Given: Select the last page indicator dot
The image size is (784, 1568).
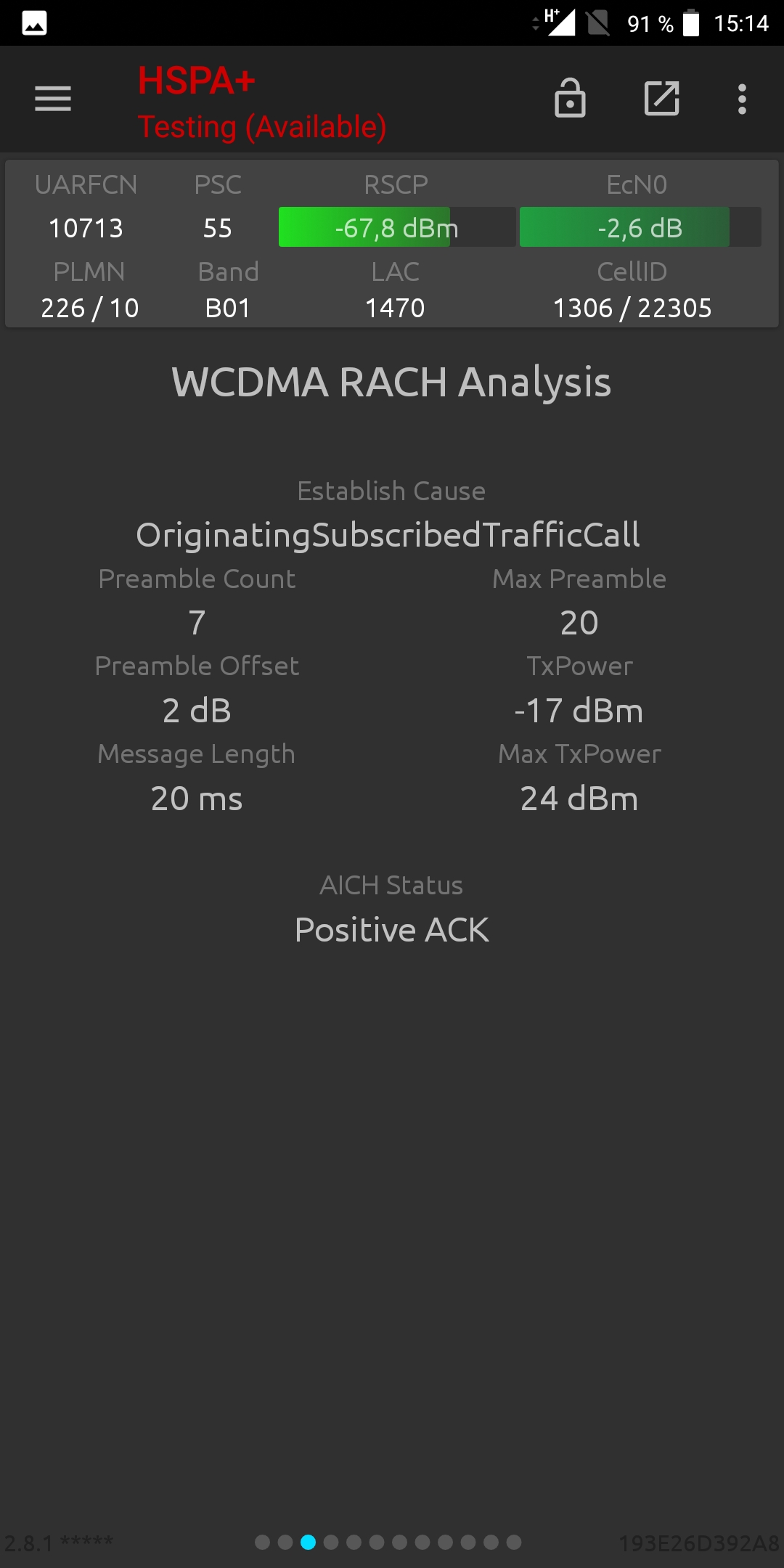Looking at the screenshot, I should (x=514, y=1542).
